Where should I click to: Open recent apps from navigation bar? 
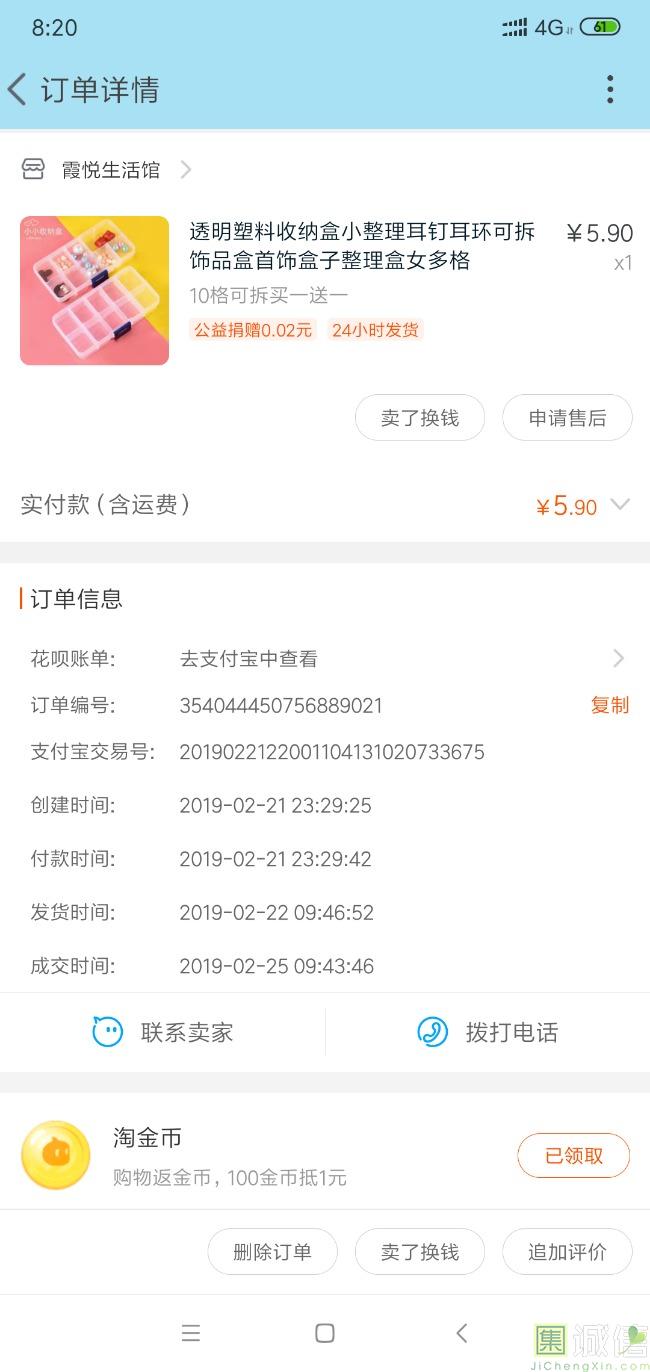(191, 1333)
